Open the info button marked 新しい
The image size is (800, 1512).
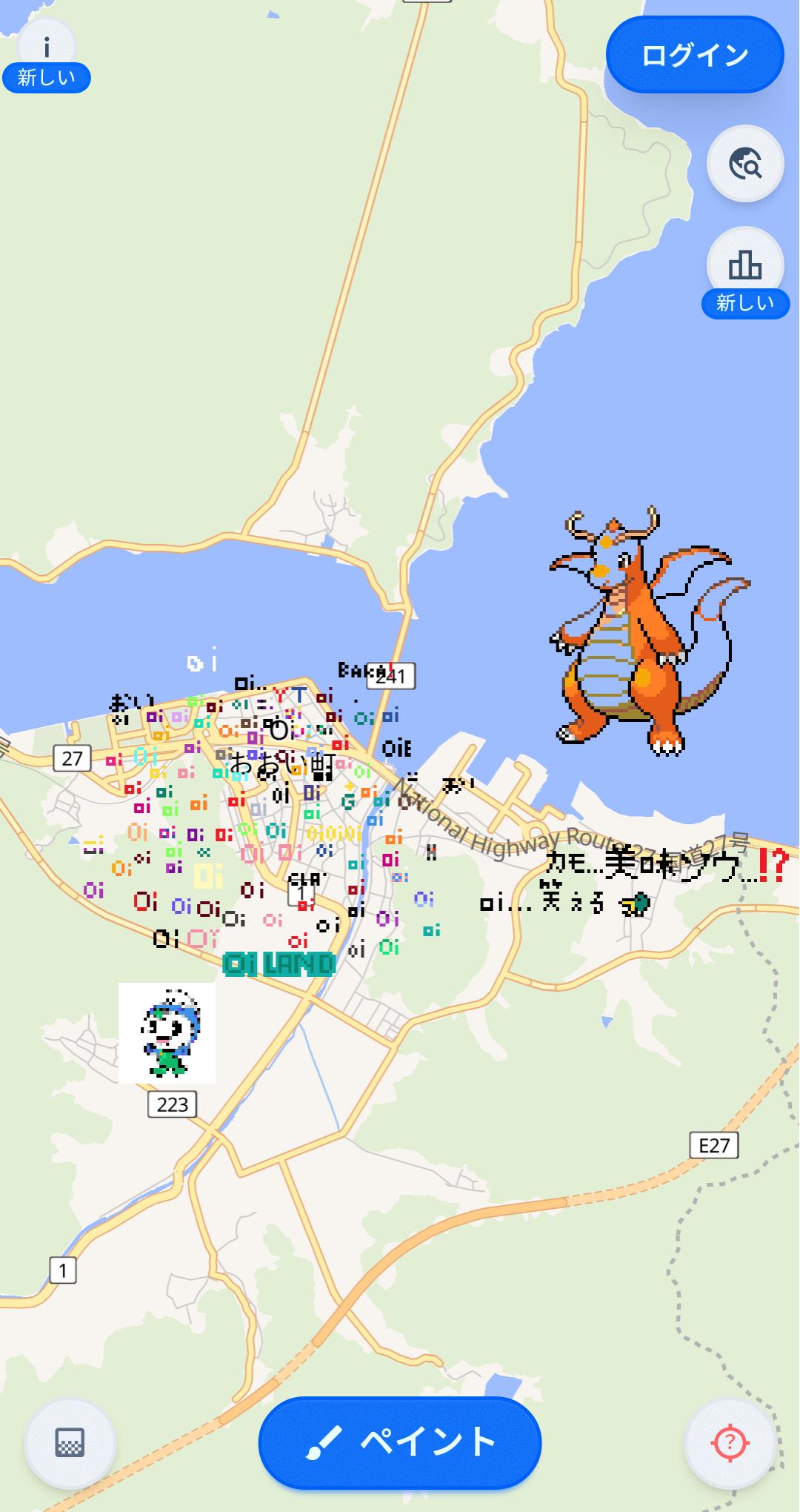pos(47,49)
